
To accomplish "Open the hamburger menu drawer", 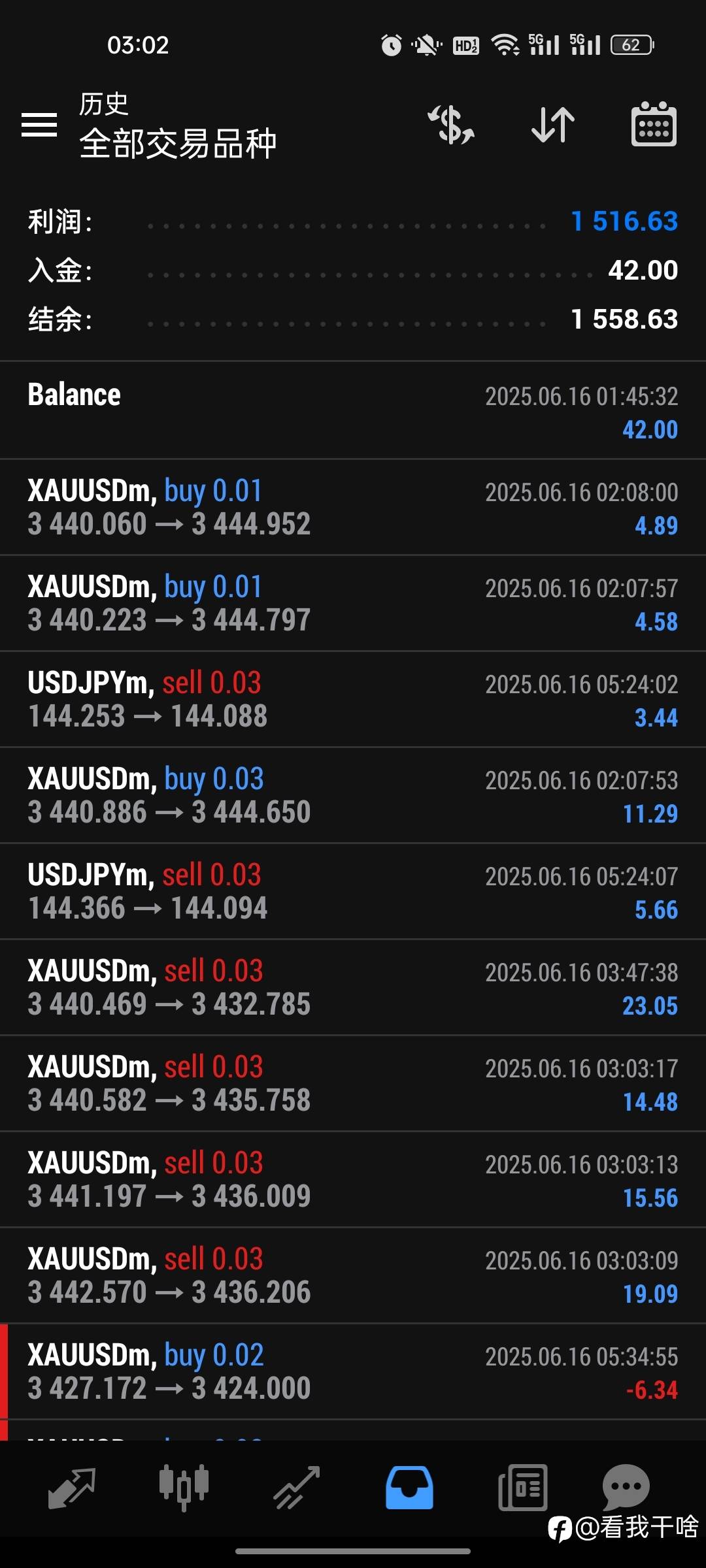I will [39, 124].
